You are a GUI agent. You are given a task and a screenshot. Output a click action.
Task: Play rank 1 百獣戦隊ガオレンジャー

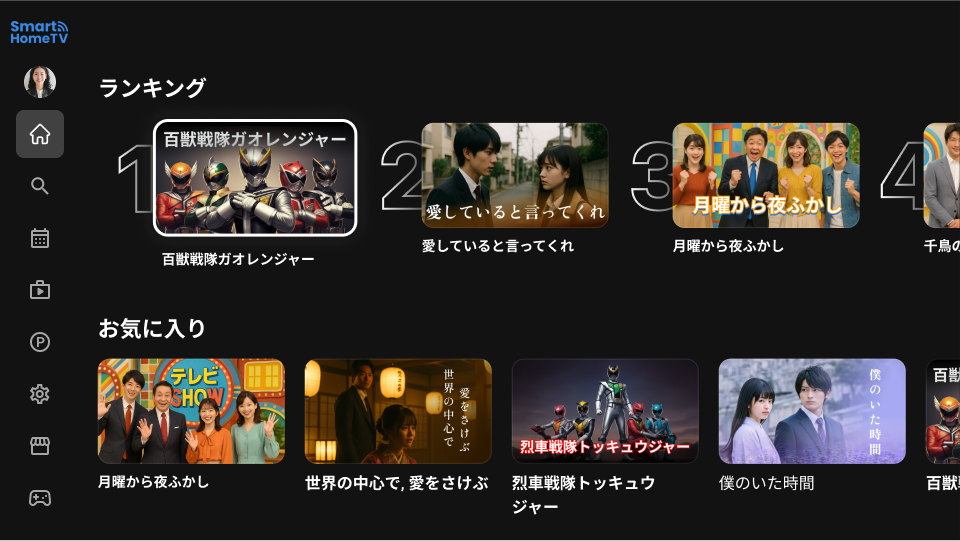point(255,178)
